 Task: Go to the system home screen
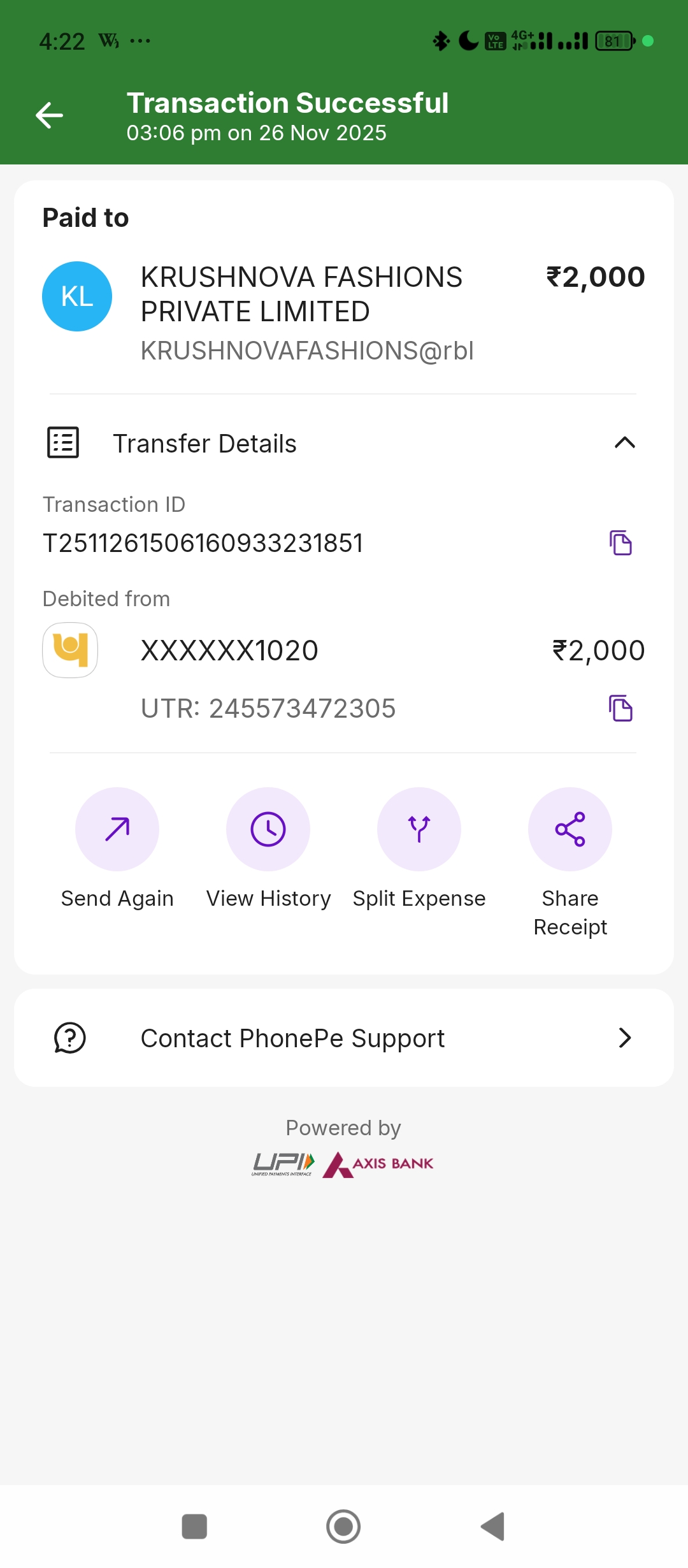click(343, 1527)
